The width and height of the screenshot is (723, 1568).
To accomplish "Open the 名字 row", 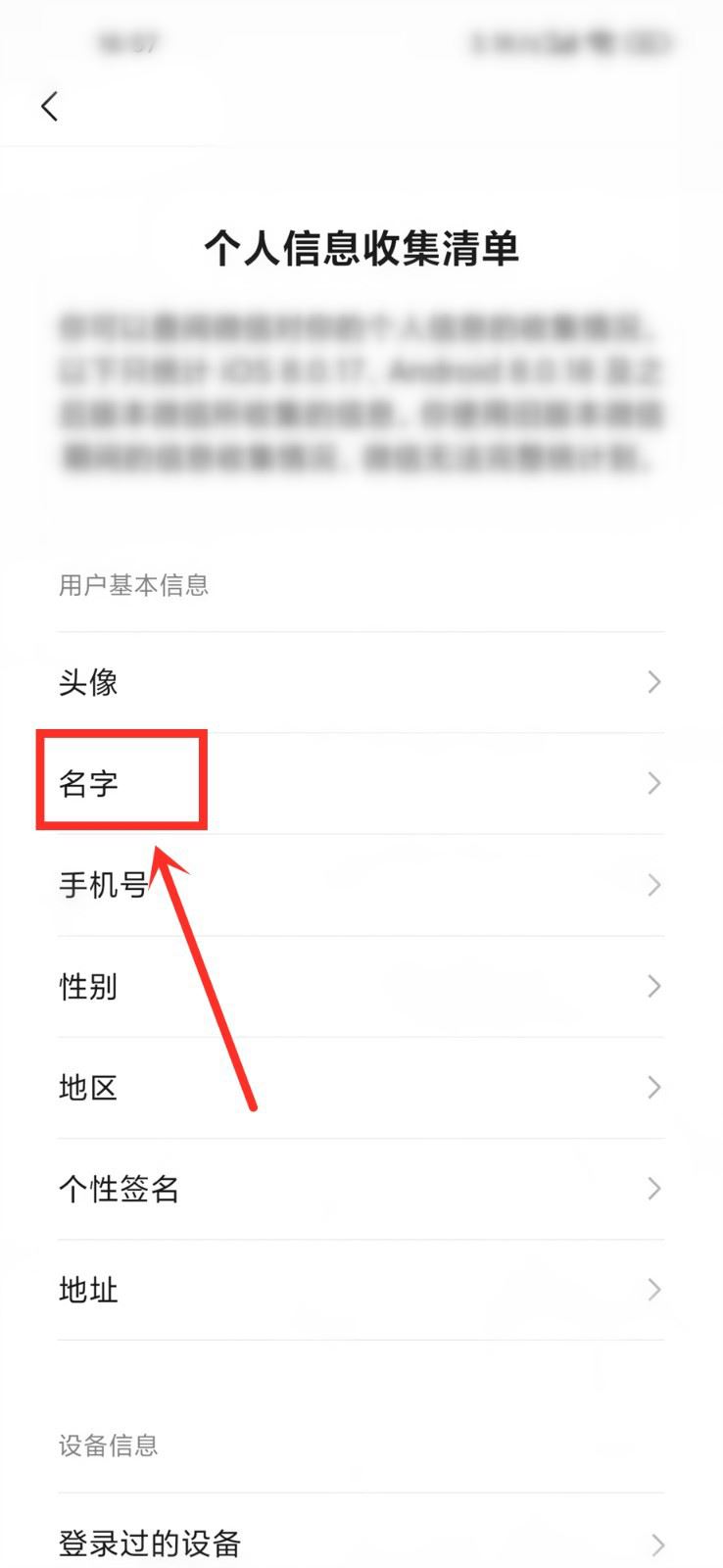I will pyautogui.click(x=361, y=783).
